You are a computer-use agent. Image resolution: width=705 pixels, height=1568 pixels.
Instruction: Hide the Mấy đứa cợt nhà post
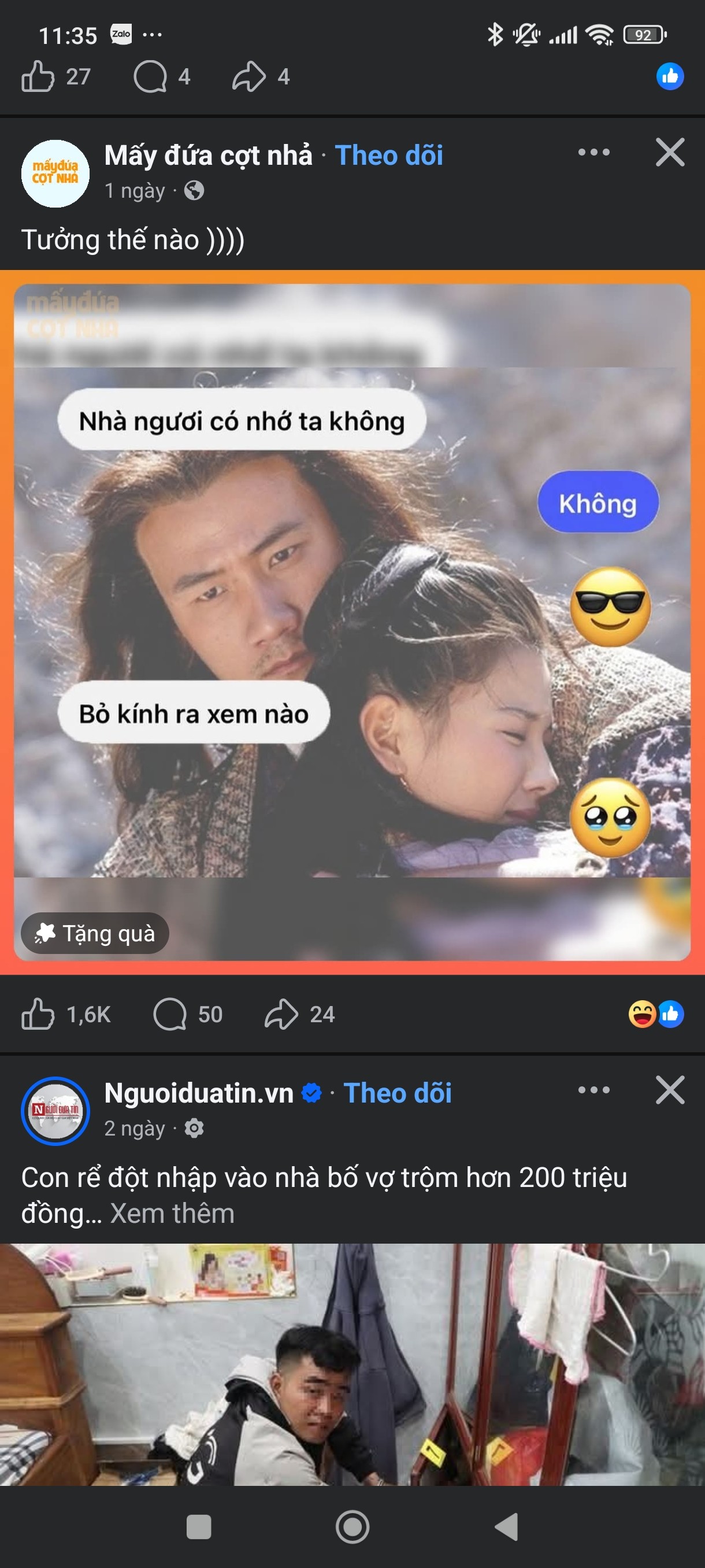[670, 152]
